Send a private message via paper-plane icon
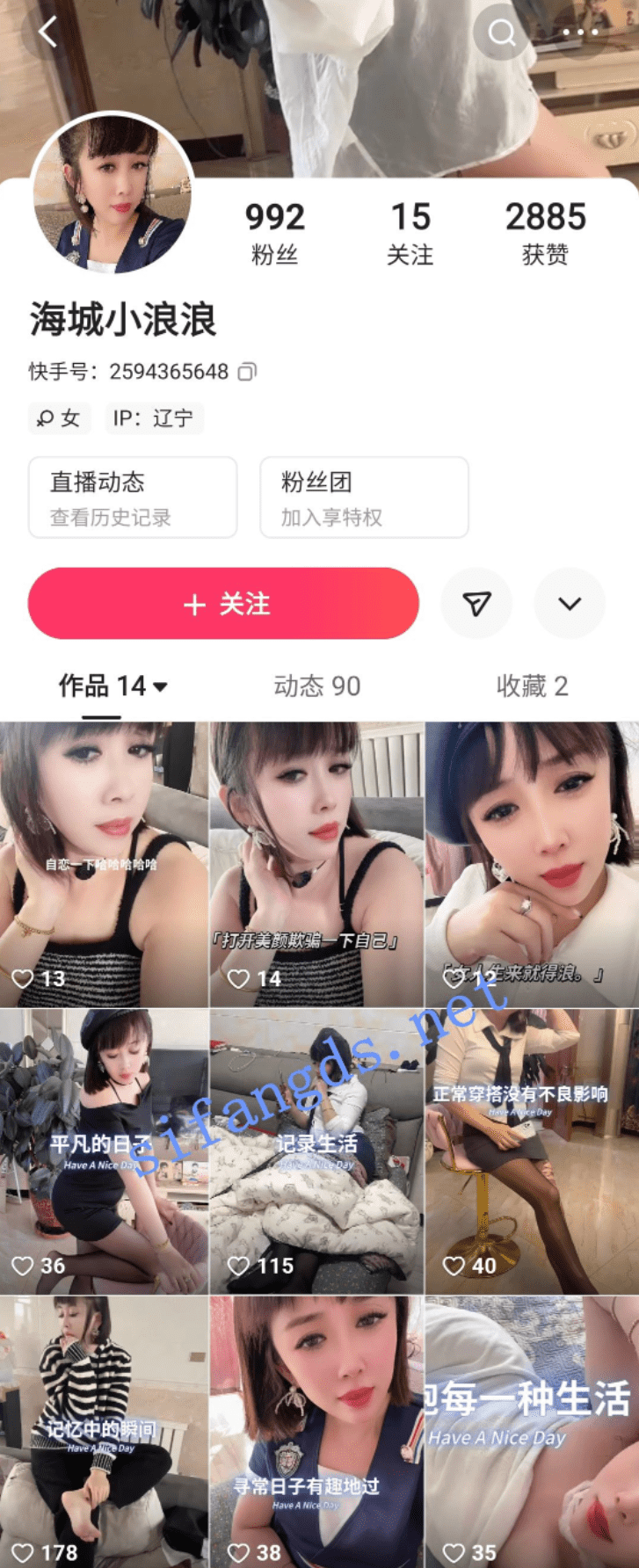The image size is (639, 1568). (476, 604)
